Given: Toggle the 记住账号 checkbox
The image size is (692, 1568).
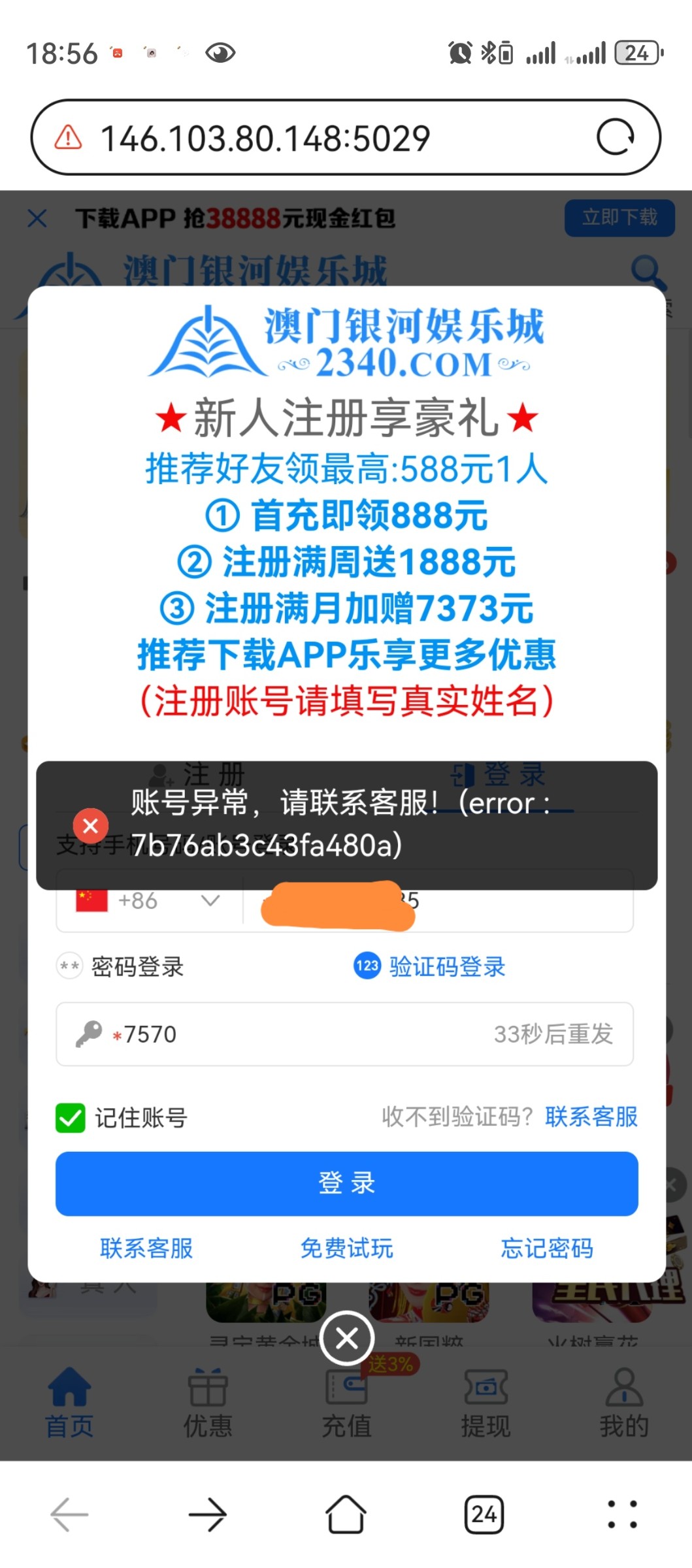Looking at the screenshot, I should tap(71, 1118).
